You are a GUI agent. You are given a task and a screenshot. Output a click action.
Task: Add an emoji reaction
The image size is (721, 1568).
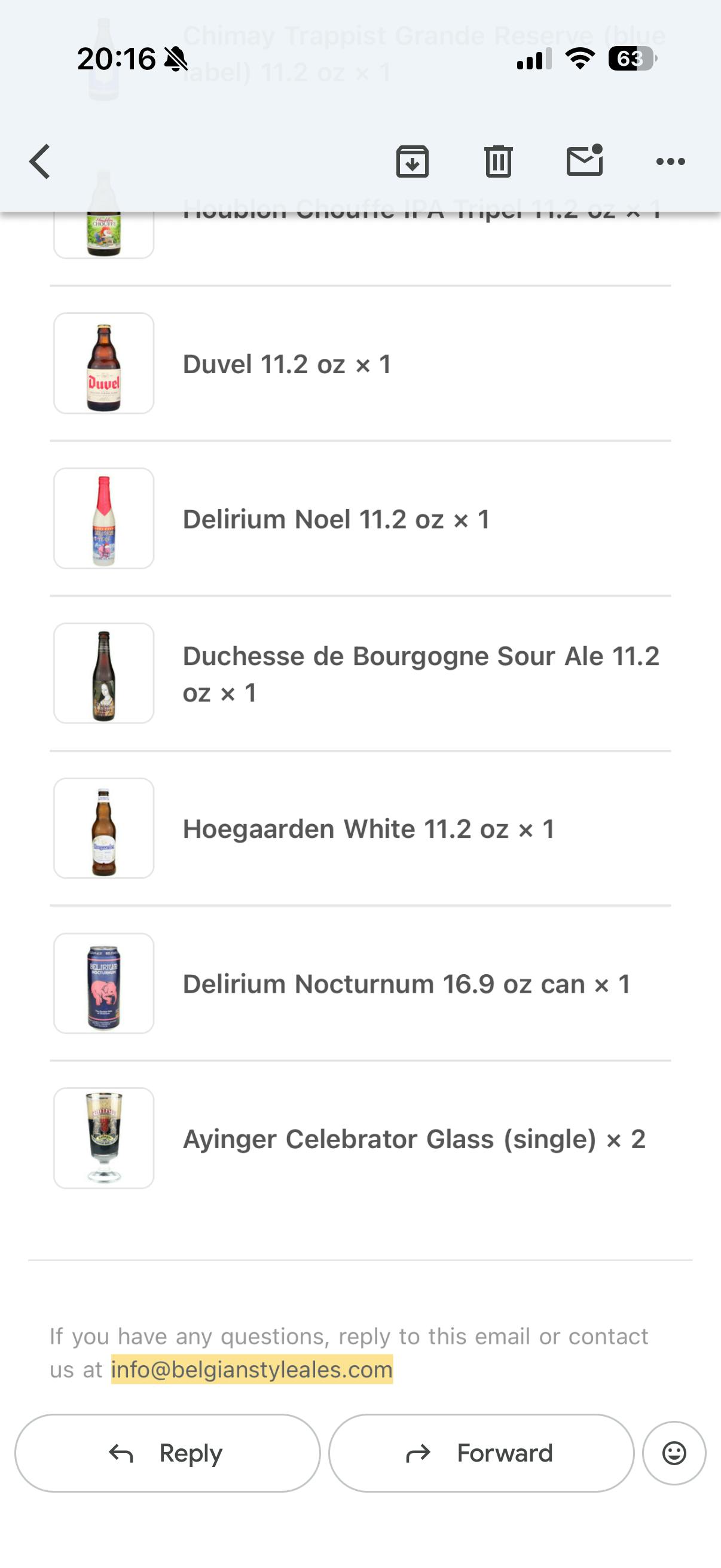[x=674, y=1453]
